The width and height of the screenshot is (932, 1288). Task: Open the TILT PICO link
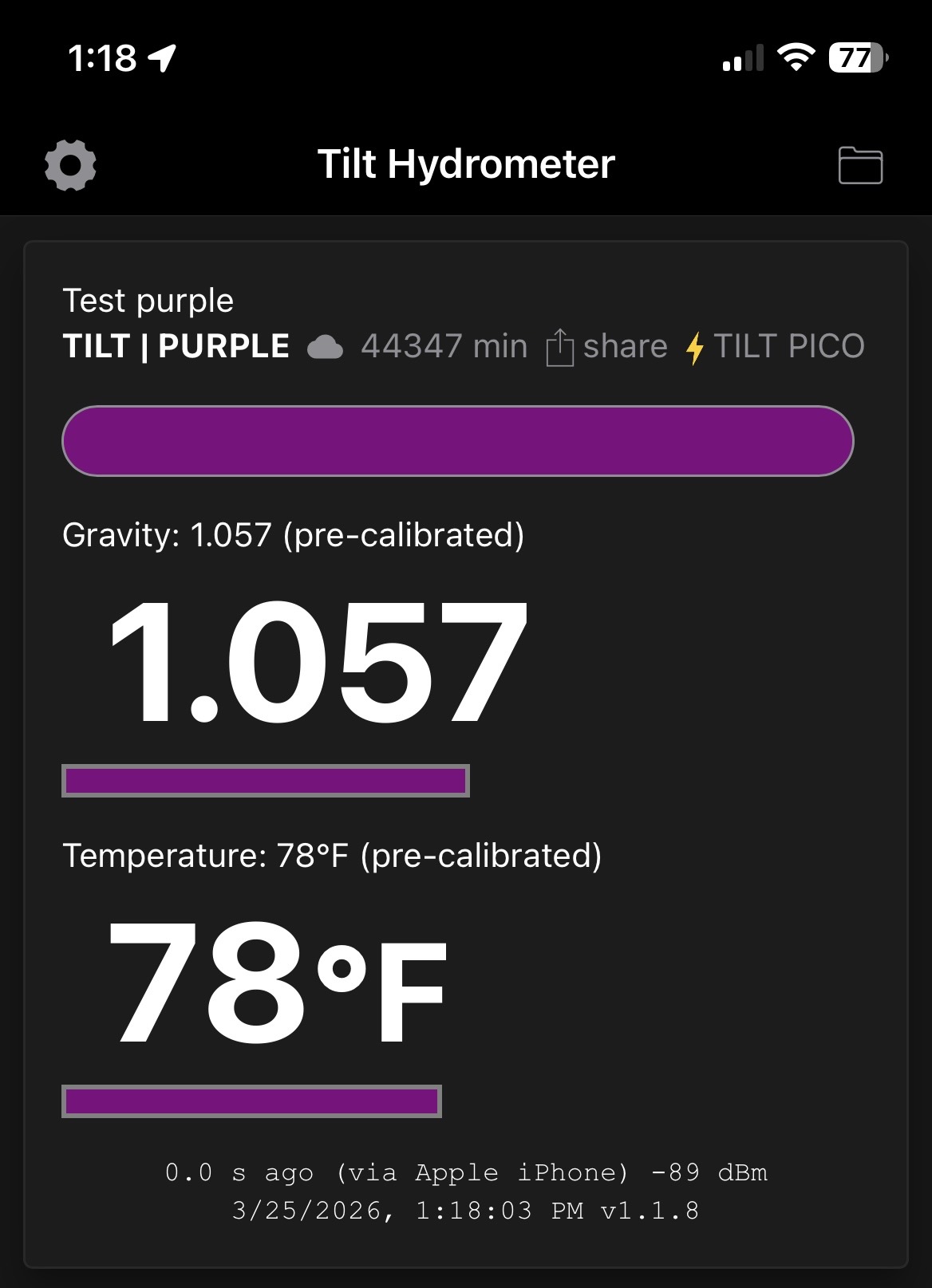click(x=776, y=347)
